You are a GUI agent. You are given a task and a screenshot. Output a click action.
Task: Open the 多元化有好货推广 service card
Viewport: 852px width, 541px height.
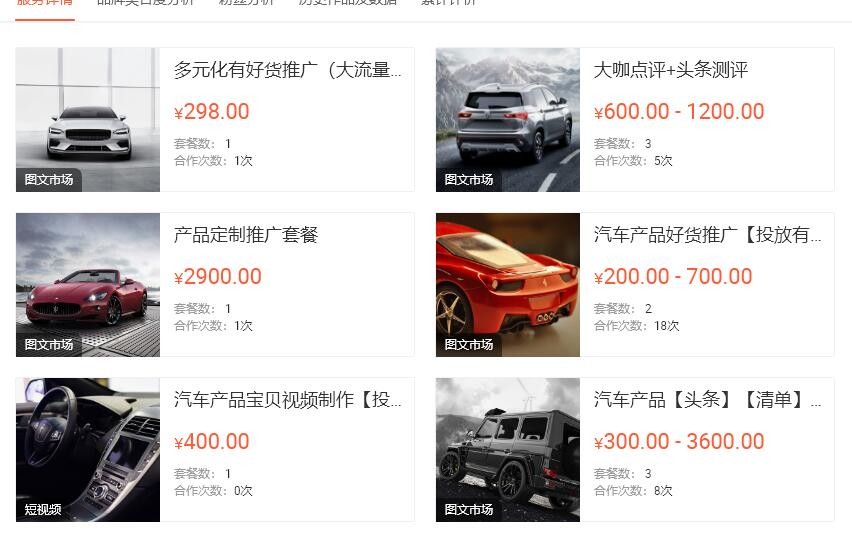coord(287,71)
